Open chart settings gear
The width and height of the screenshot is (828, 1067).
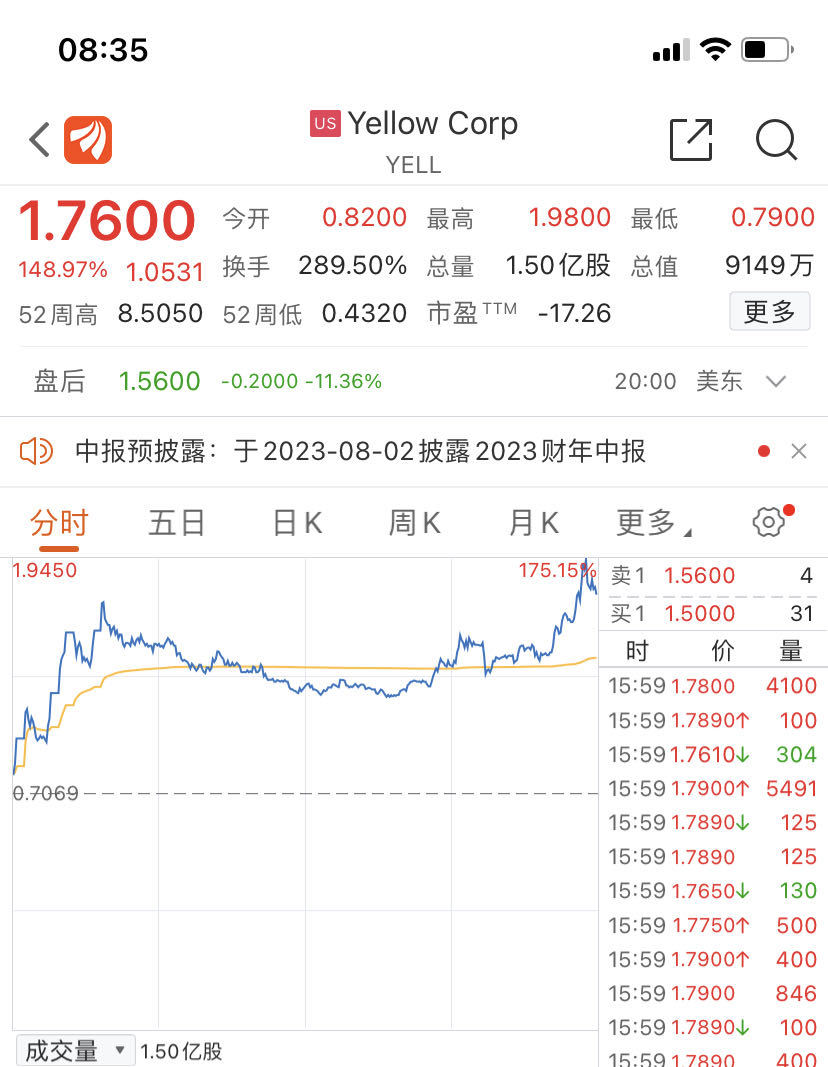click(x=768, y=522)
